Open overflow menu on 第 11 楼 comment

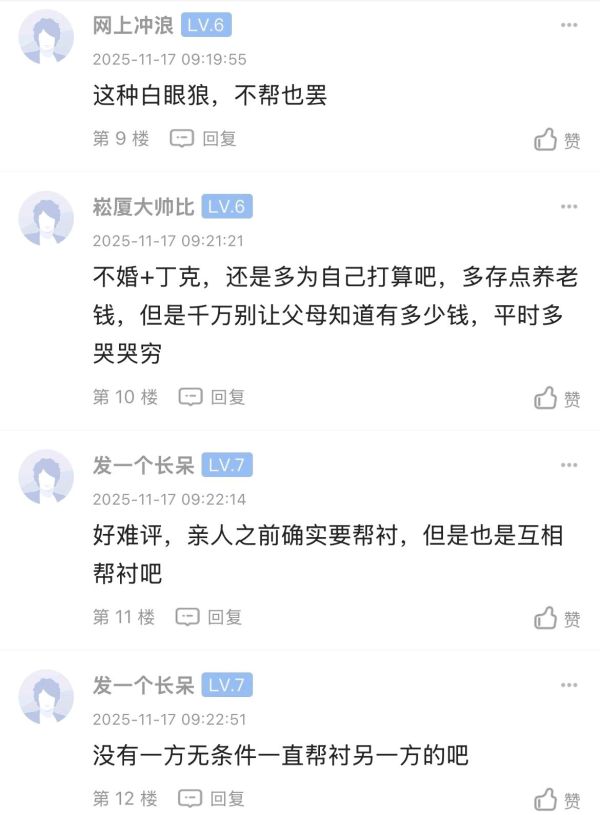(569, 465)
